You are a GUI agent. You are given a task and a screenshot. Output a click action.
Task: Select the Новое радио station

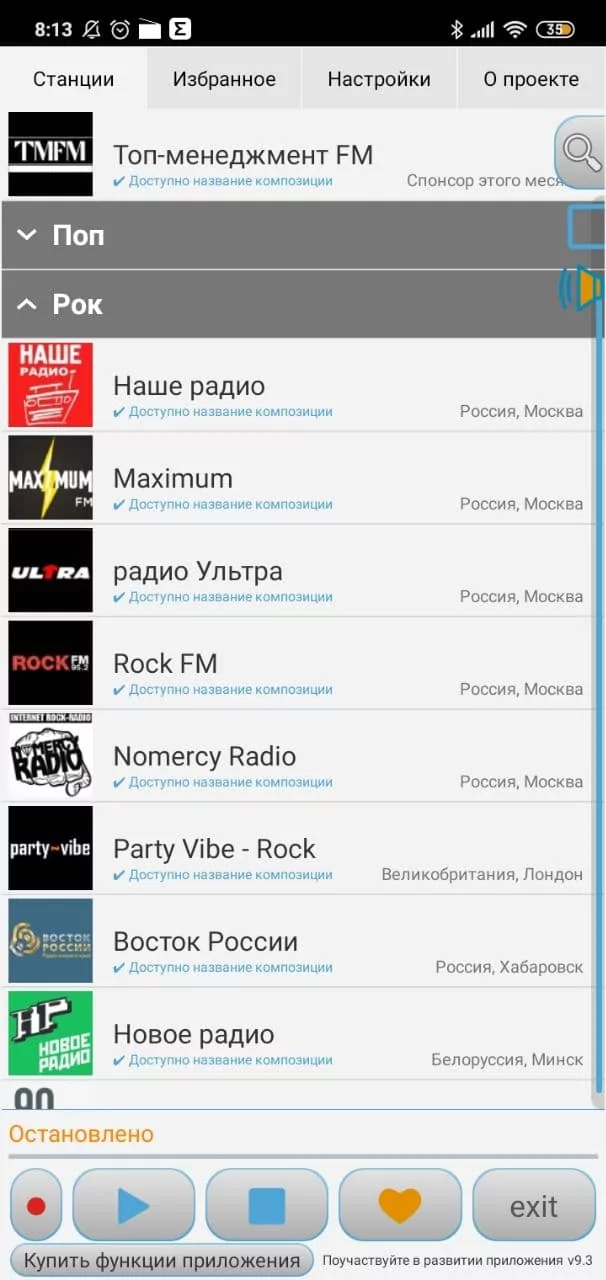298,1034
